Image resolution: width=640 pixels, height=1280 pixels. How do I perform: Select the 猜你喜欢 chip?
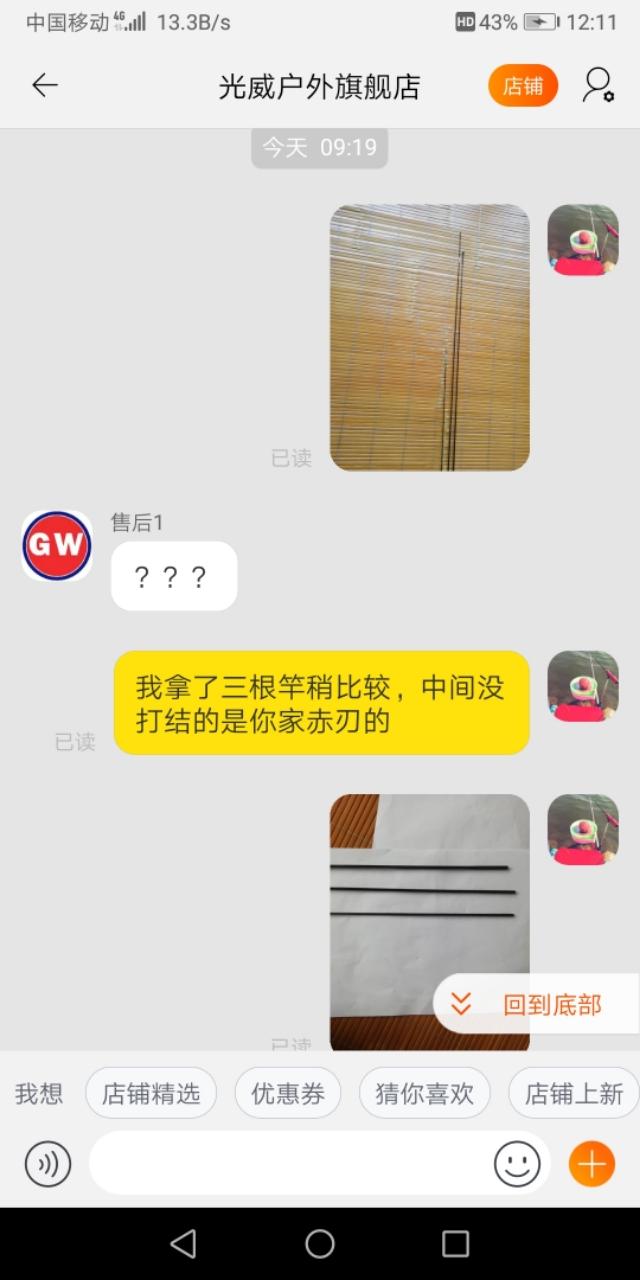424,1093
